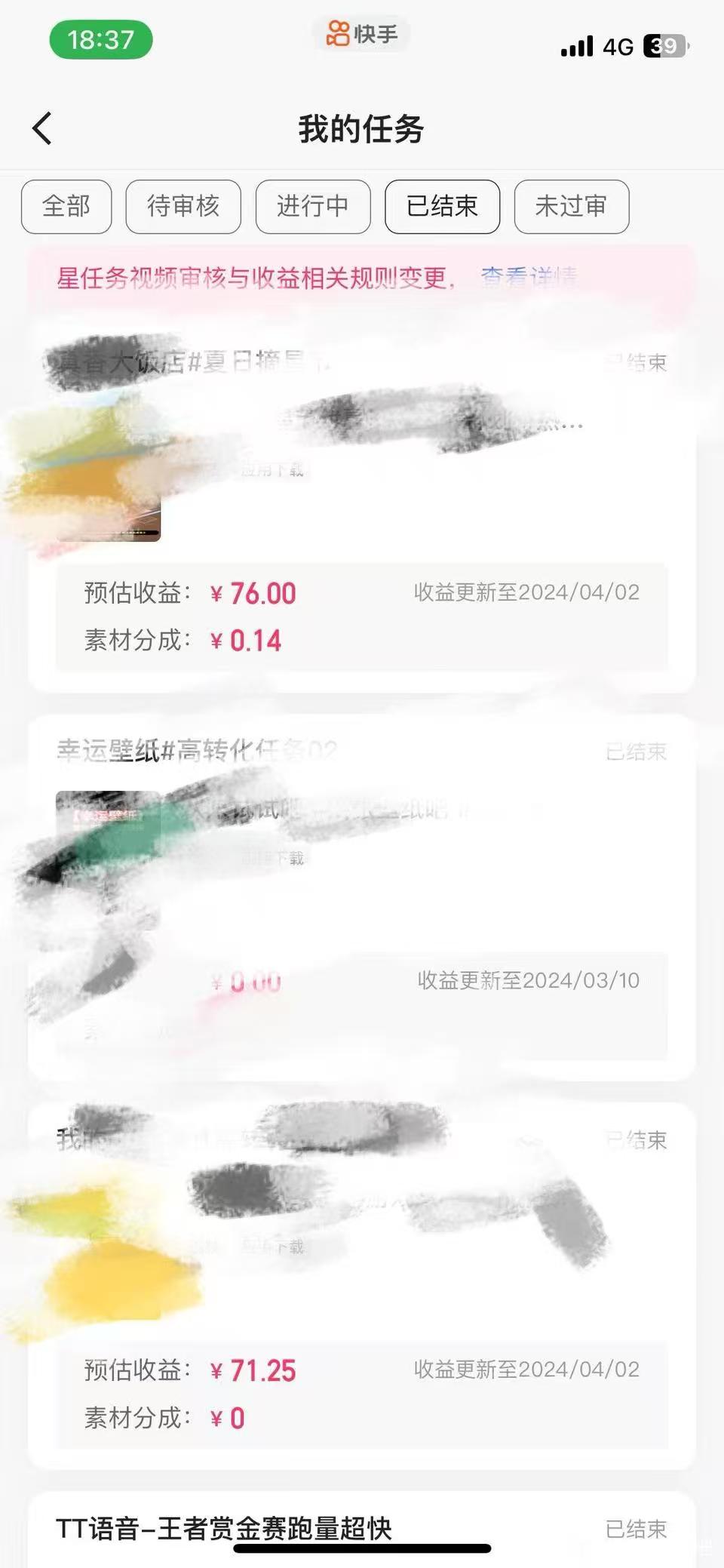The image size is (724, 1568).
Task: Select the 全部 filter tab
Action: tap(66, 206)
